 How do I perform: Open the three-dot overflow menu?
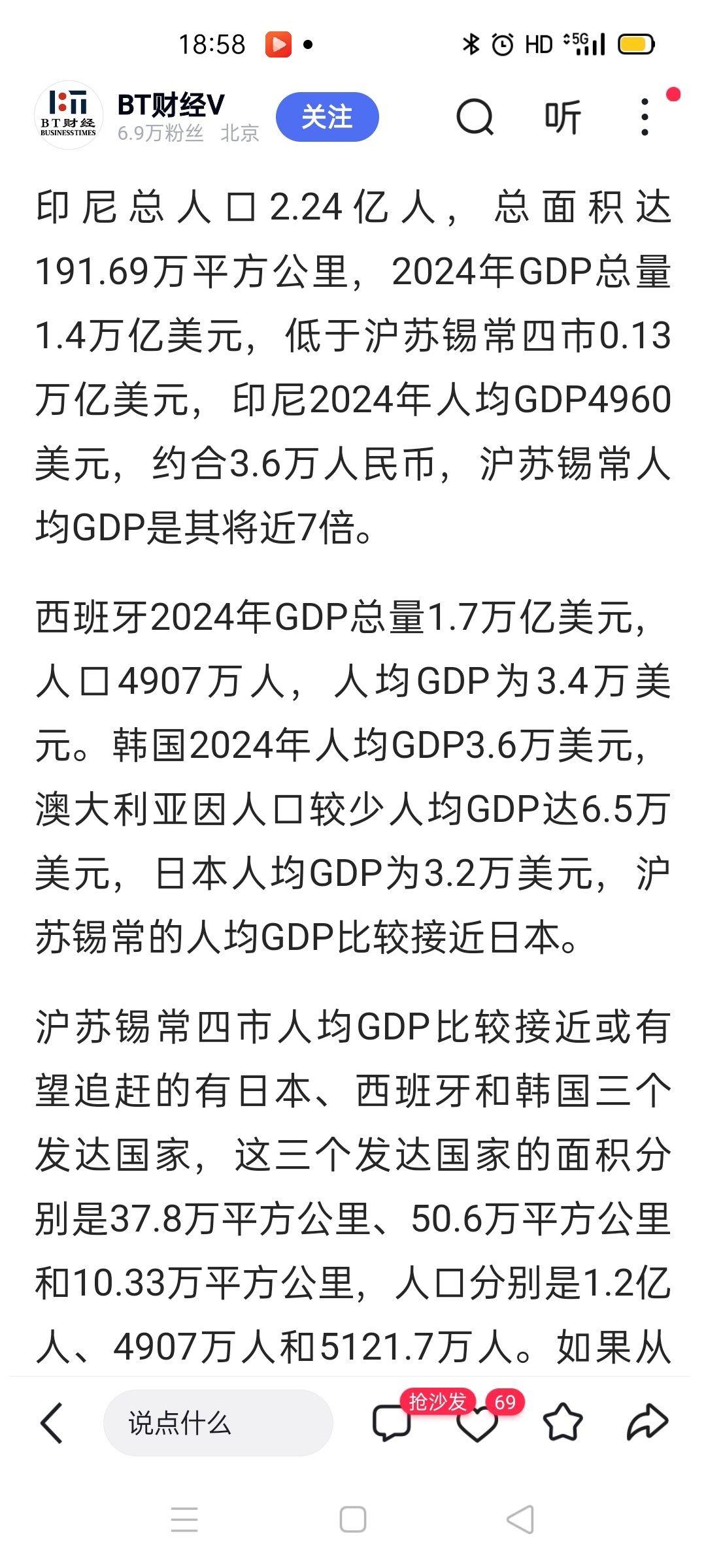pos(645,117)
